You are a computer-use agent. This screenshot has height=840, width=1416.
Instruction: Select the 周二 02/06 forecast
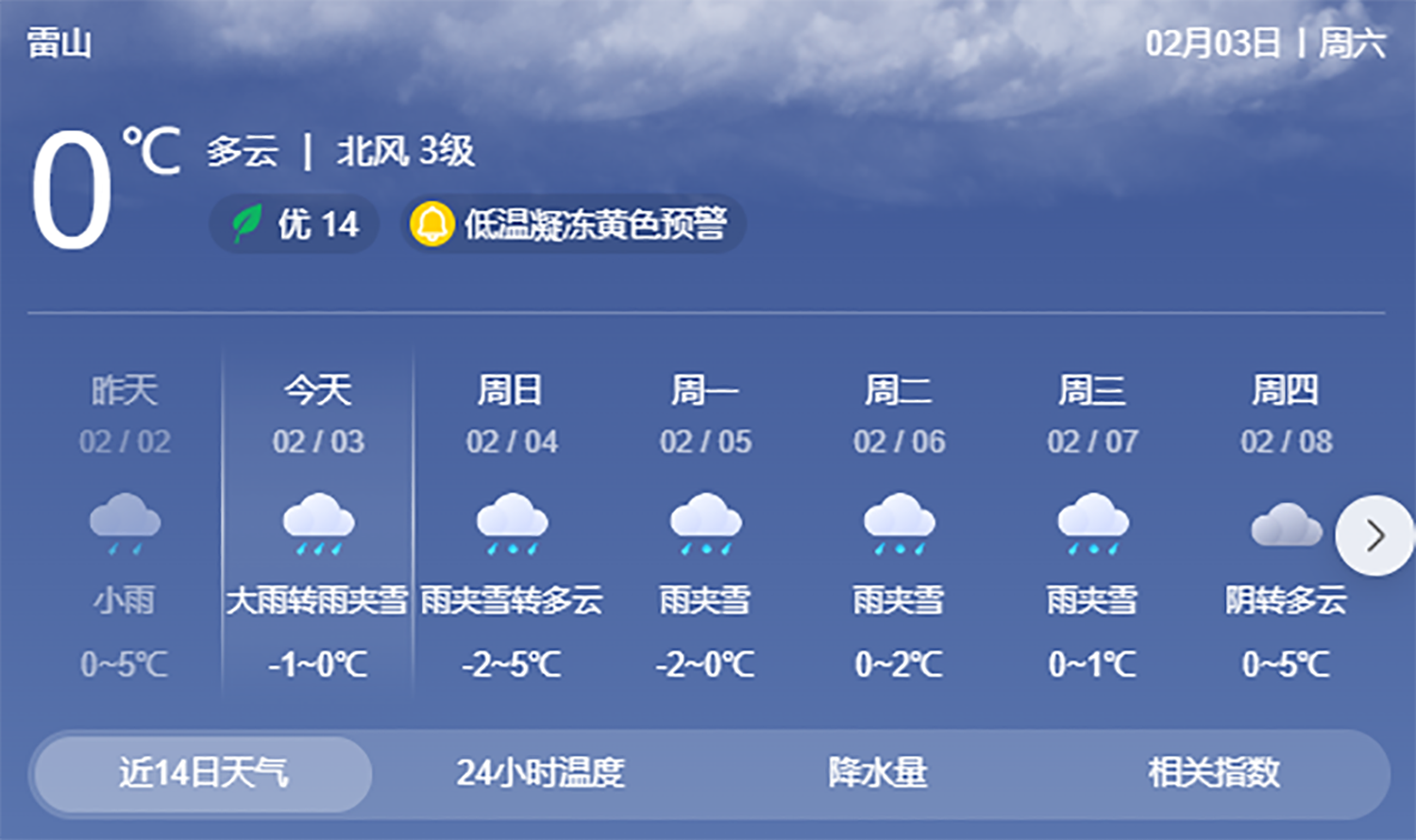(899, 524)
